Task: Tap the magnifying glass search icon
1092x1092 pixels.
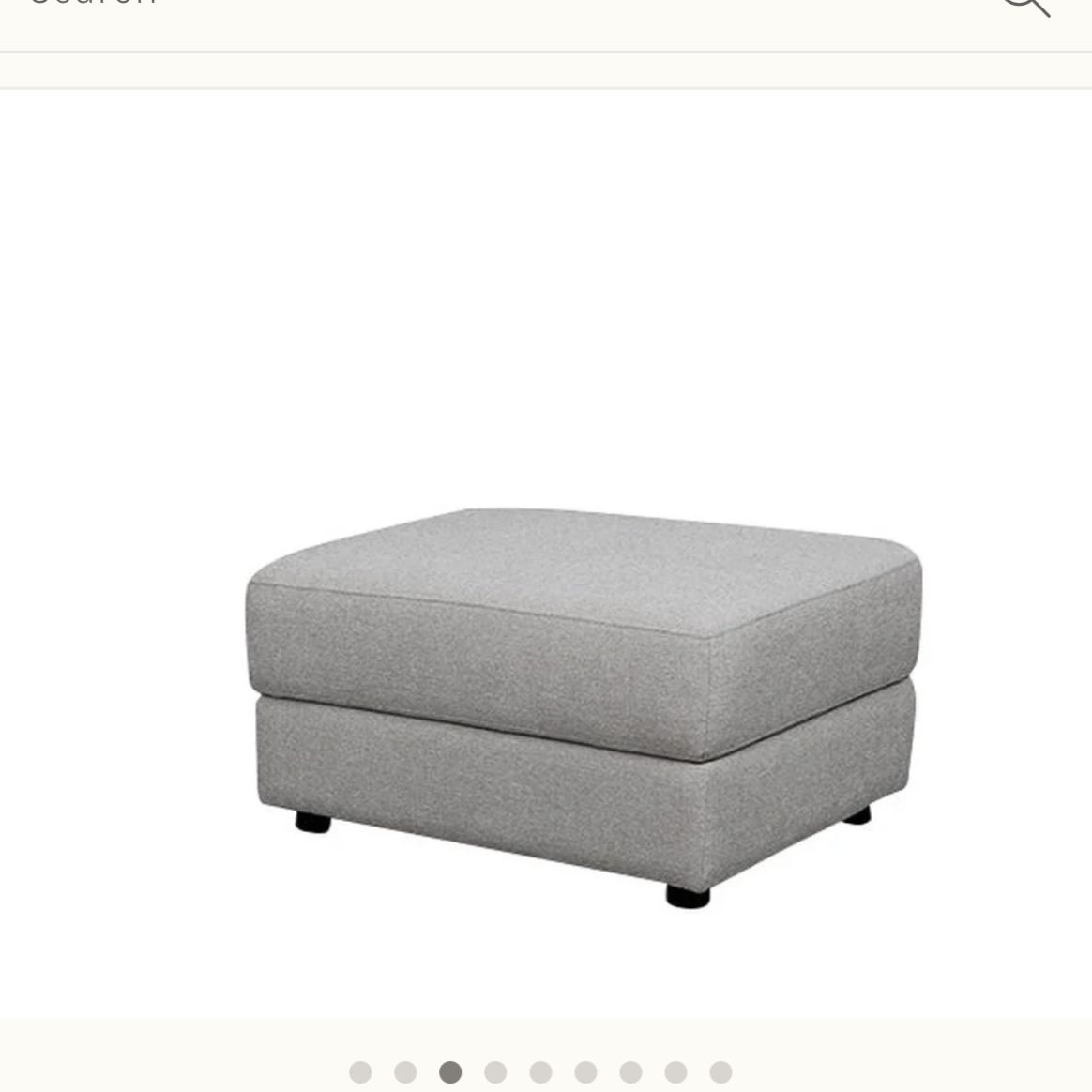Action: coord(1024,6)
